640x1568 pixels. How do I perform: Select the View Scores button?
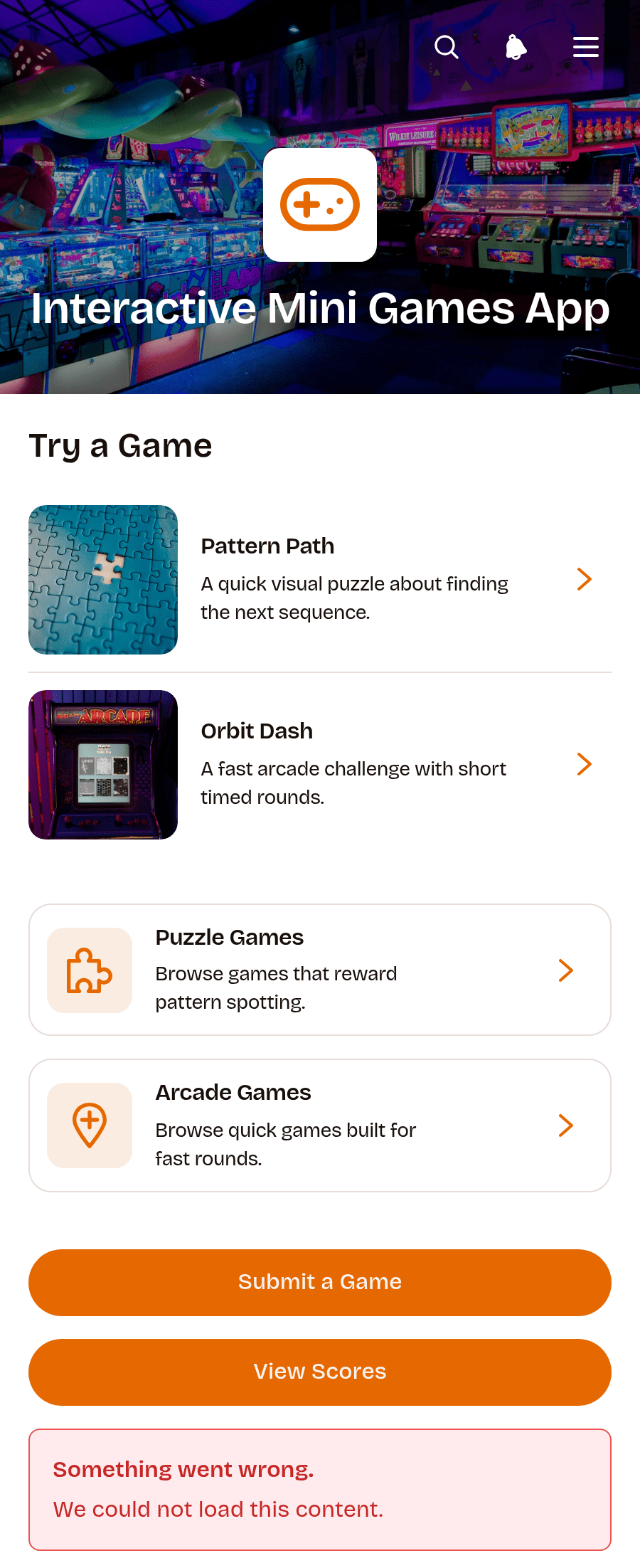pyautogui.click(x=320, y=1372)
